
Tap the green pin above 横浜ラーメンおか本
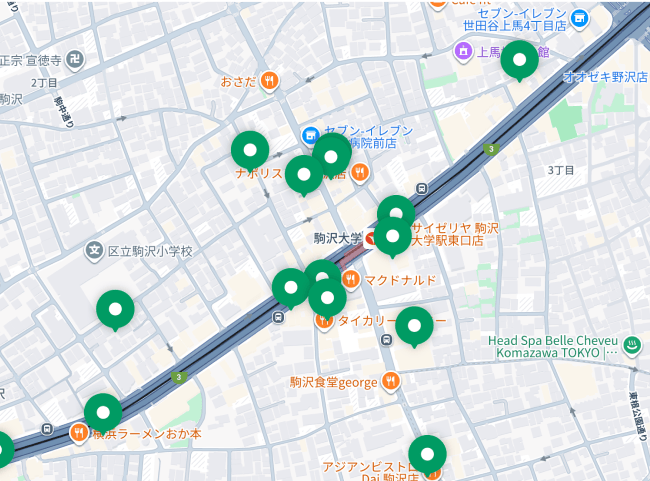102,412
